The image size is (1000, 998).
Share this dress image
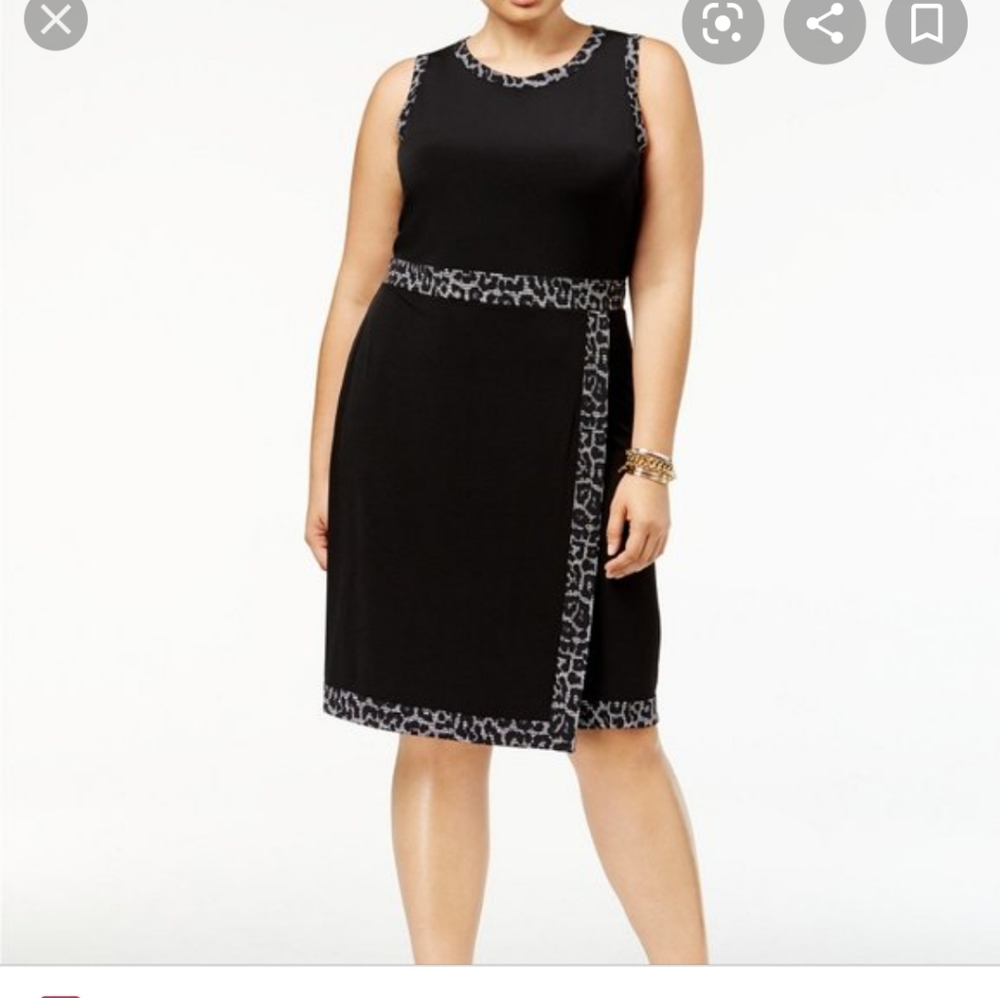tap(824, 24)
